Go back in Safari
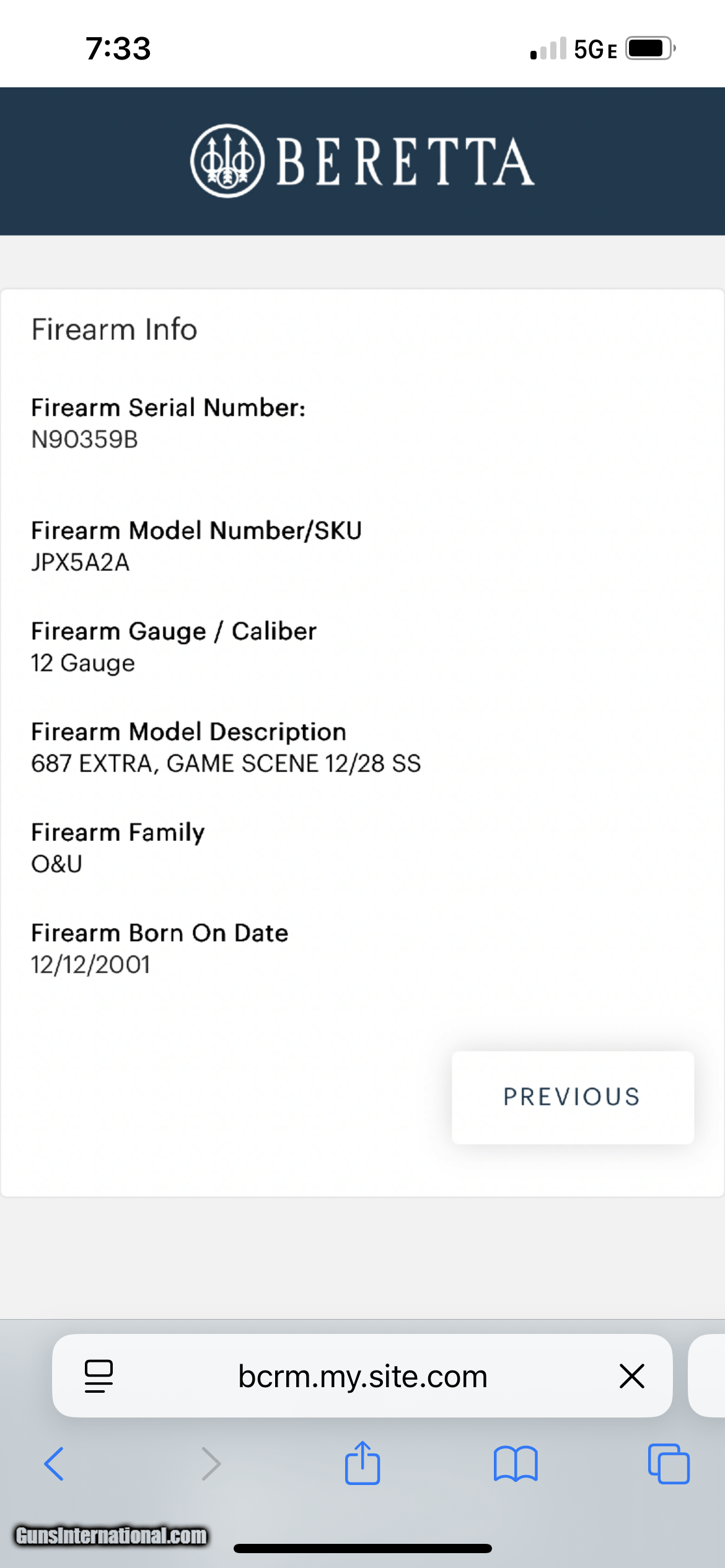The height and width of the screenshot is (1568, 725). (x=55, y=1464)
